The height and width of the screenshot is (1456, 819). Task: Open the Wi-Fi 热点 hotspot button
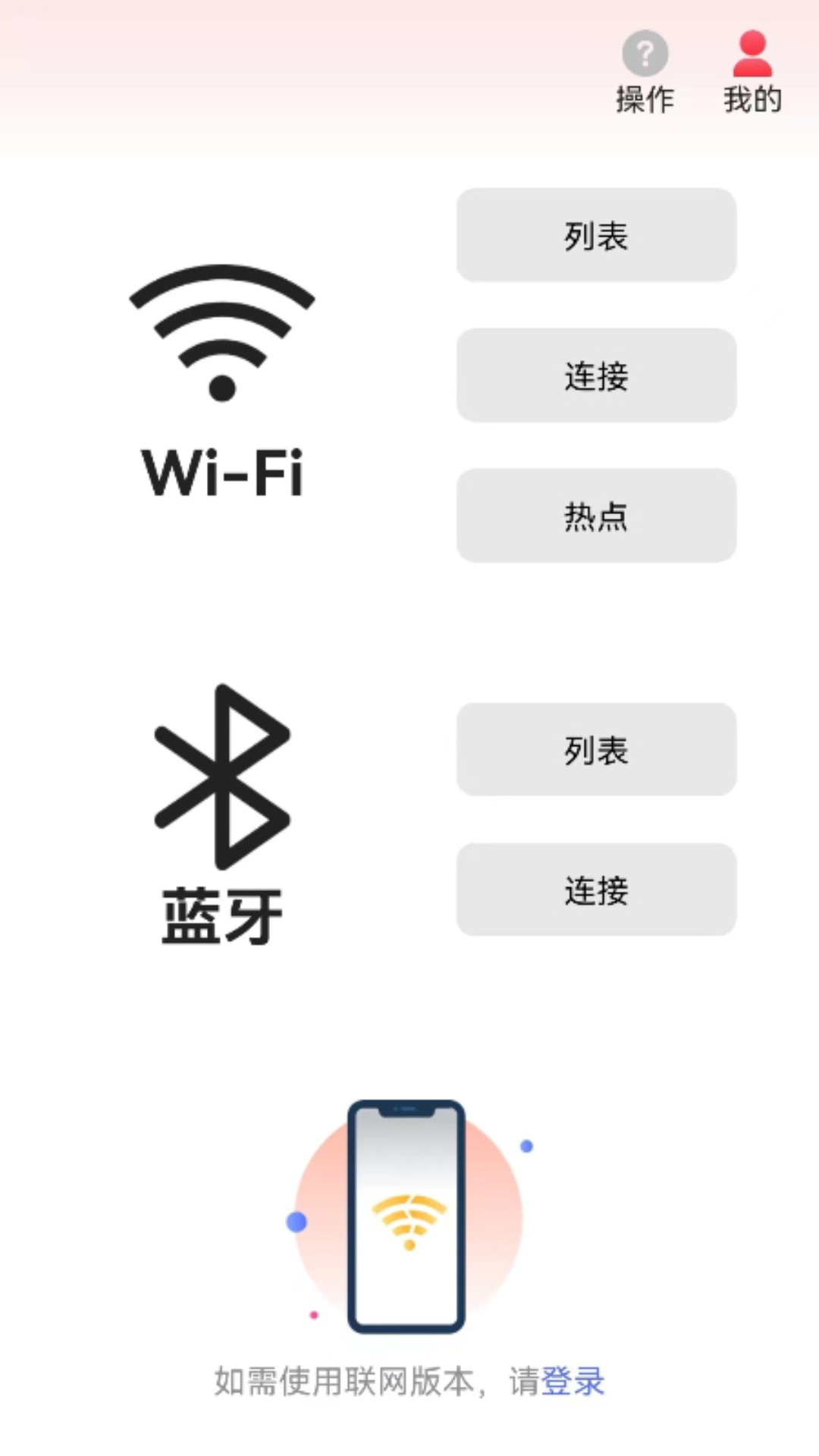click(x=596, y=516)
